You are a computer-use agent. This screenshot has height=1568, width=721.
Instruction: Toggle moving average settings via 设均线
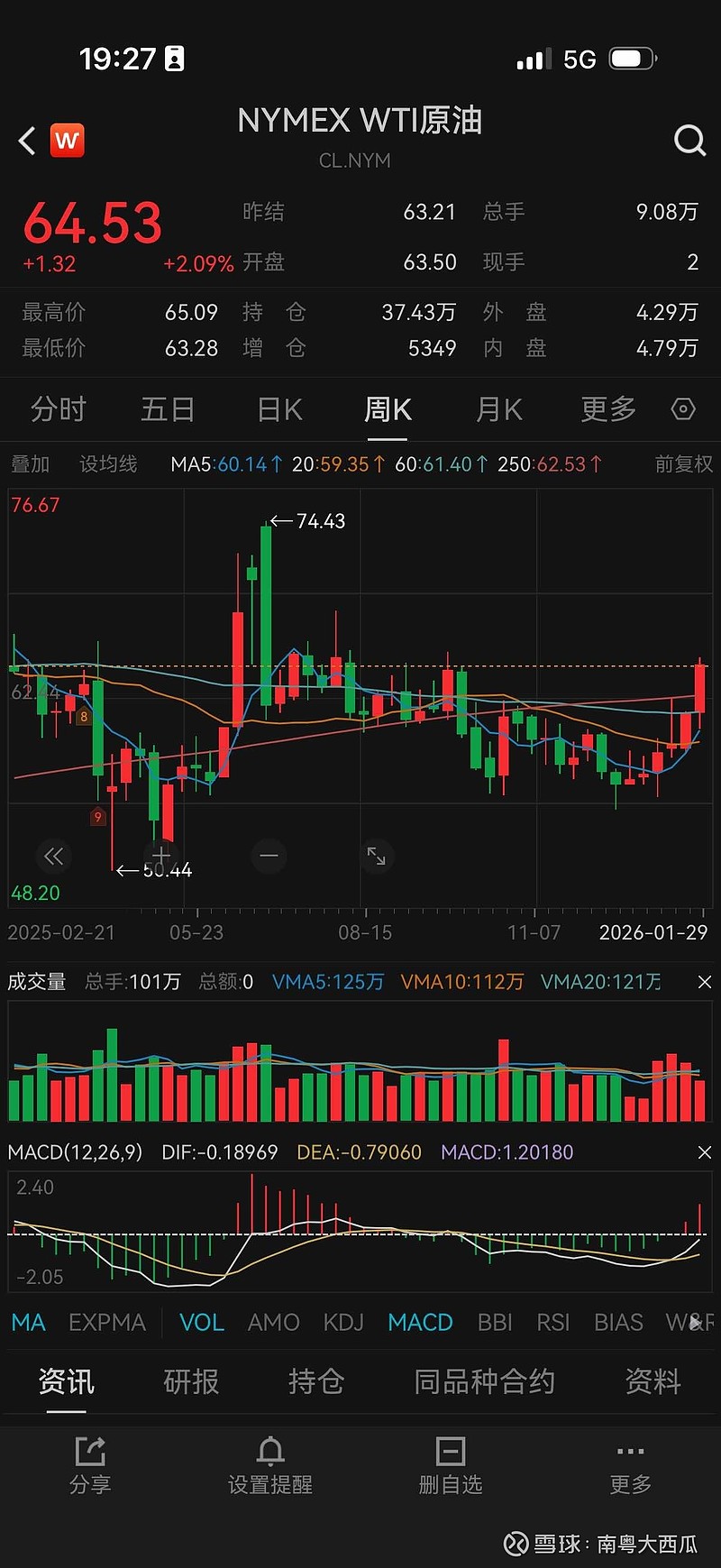tap(107, 463)
